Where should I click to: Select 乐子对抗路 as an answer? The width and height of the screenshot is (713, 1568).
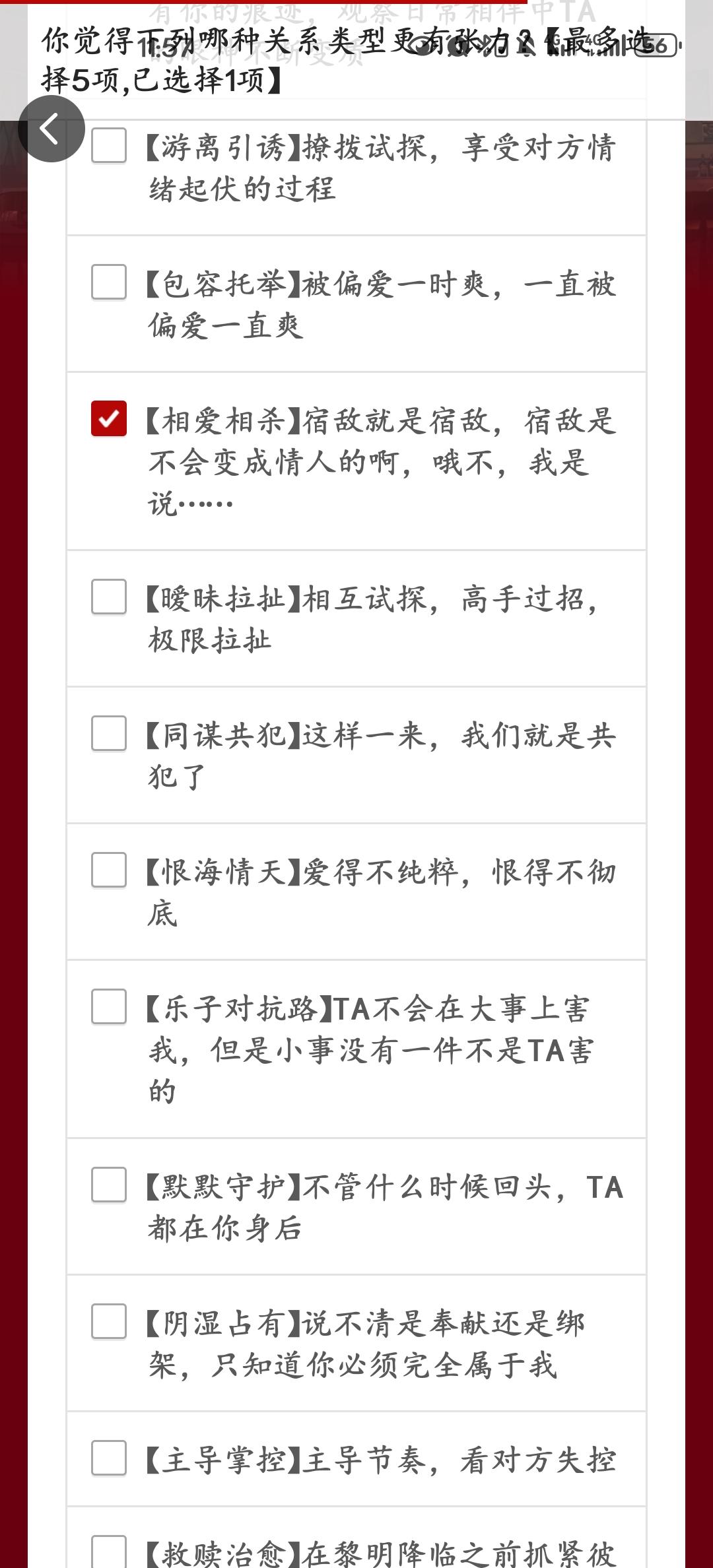tap(109, 1006)
